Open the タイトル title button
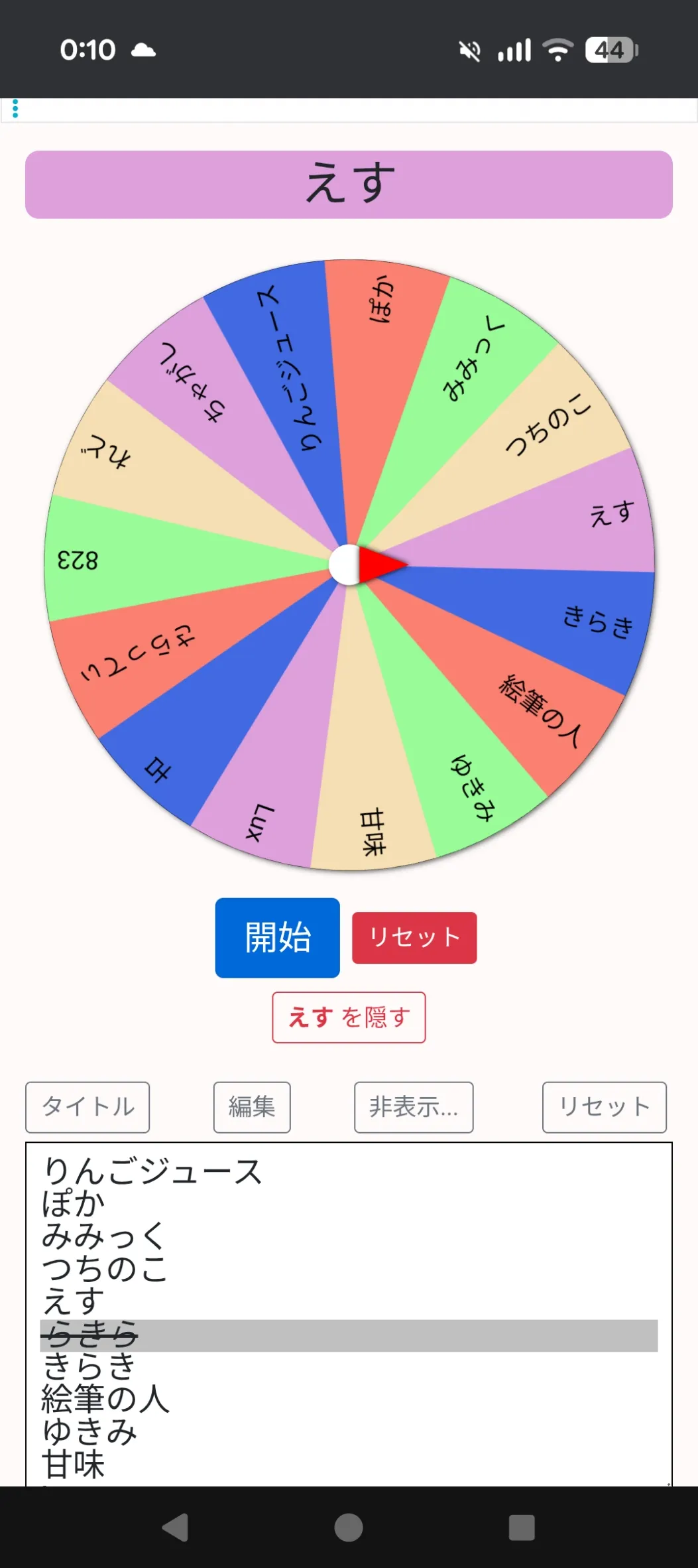Screen dimensions: 698x1568 click(x=87, y=1107)
